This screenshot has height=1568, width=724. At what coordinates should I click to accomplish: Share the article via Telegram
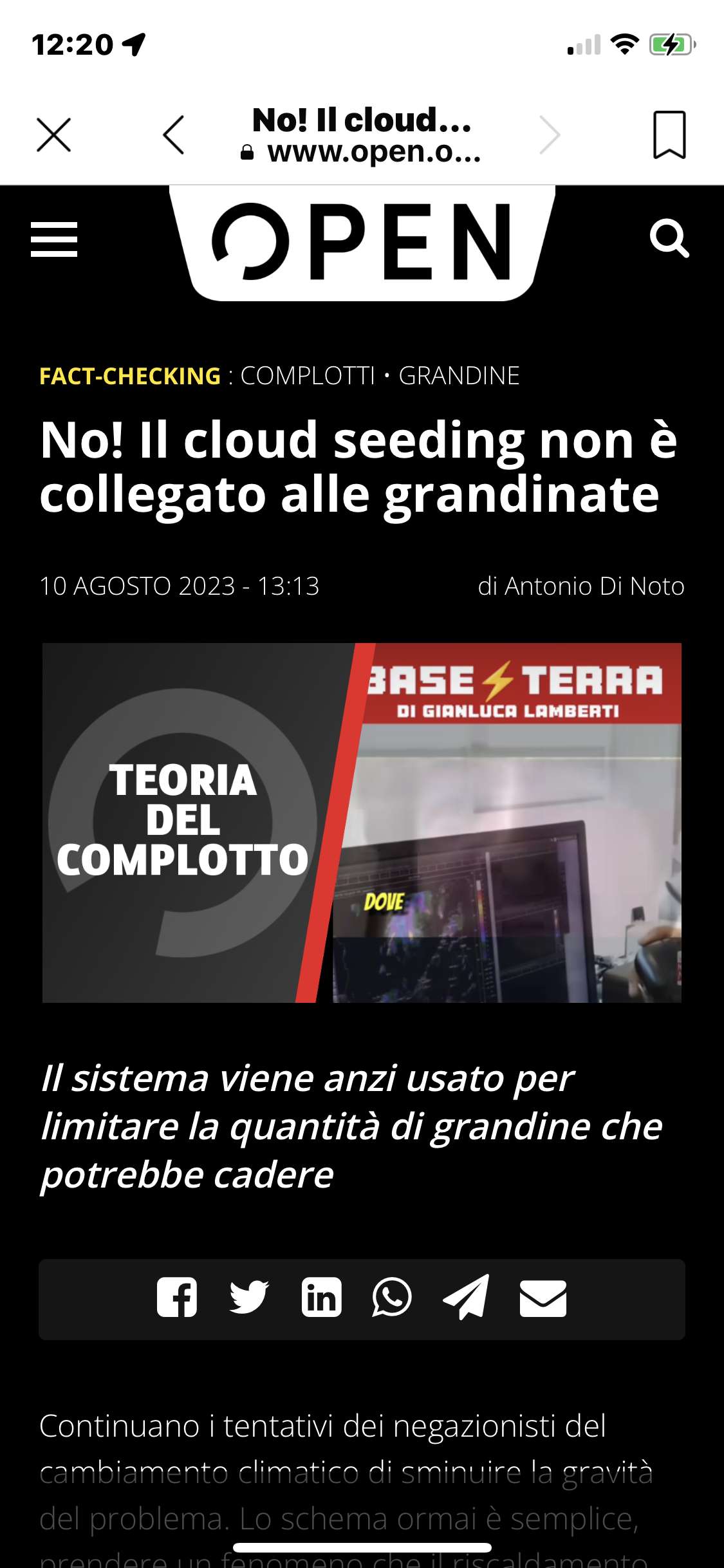(466, 1297)
